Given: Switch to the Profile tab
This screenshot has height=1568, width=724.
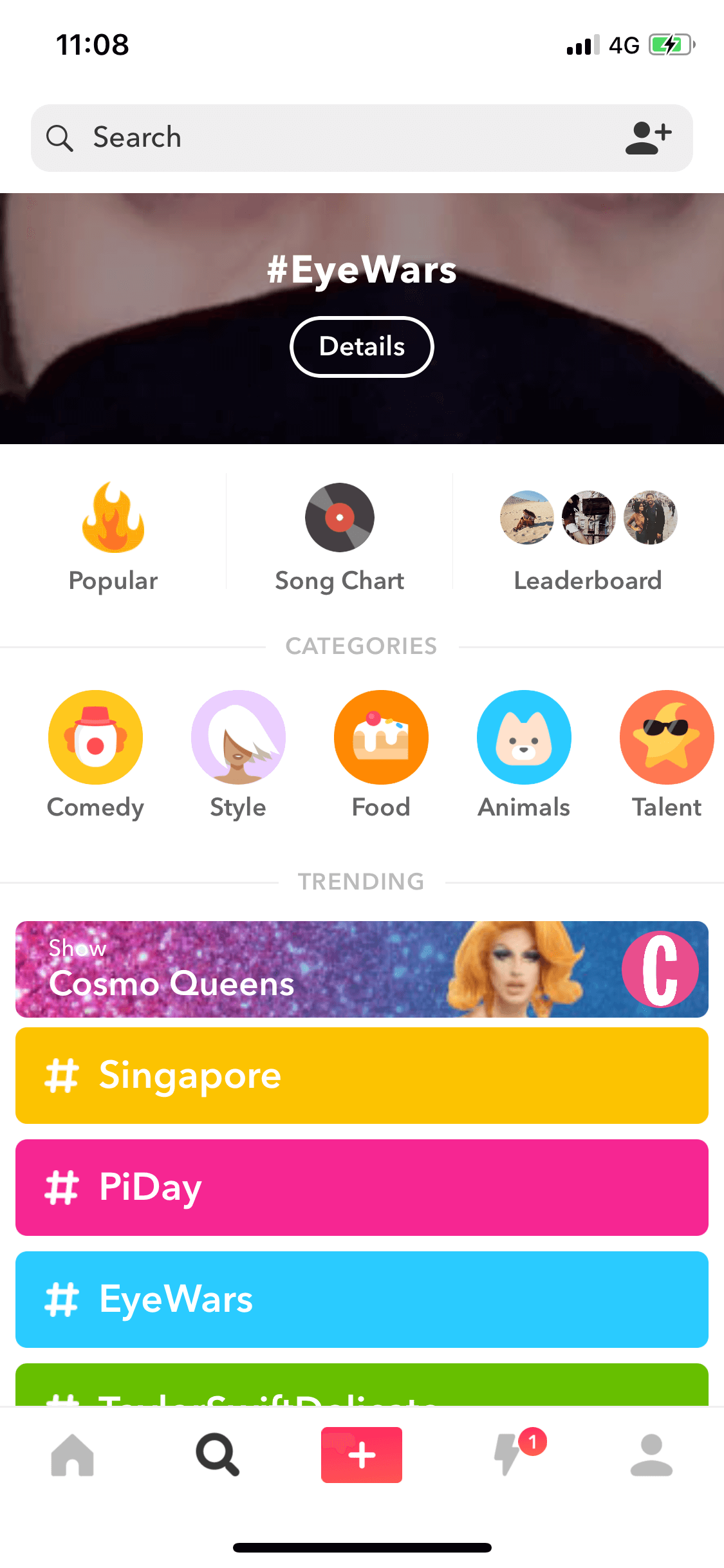Looking at the screenshot, I should click(x=651, y=1455).
